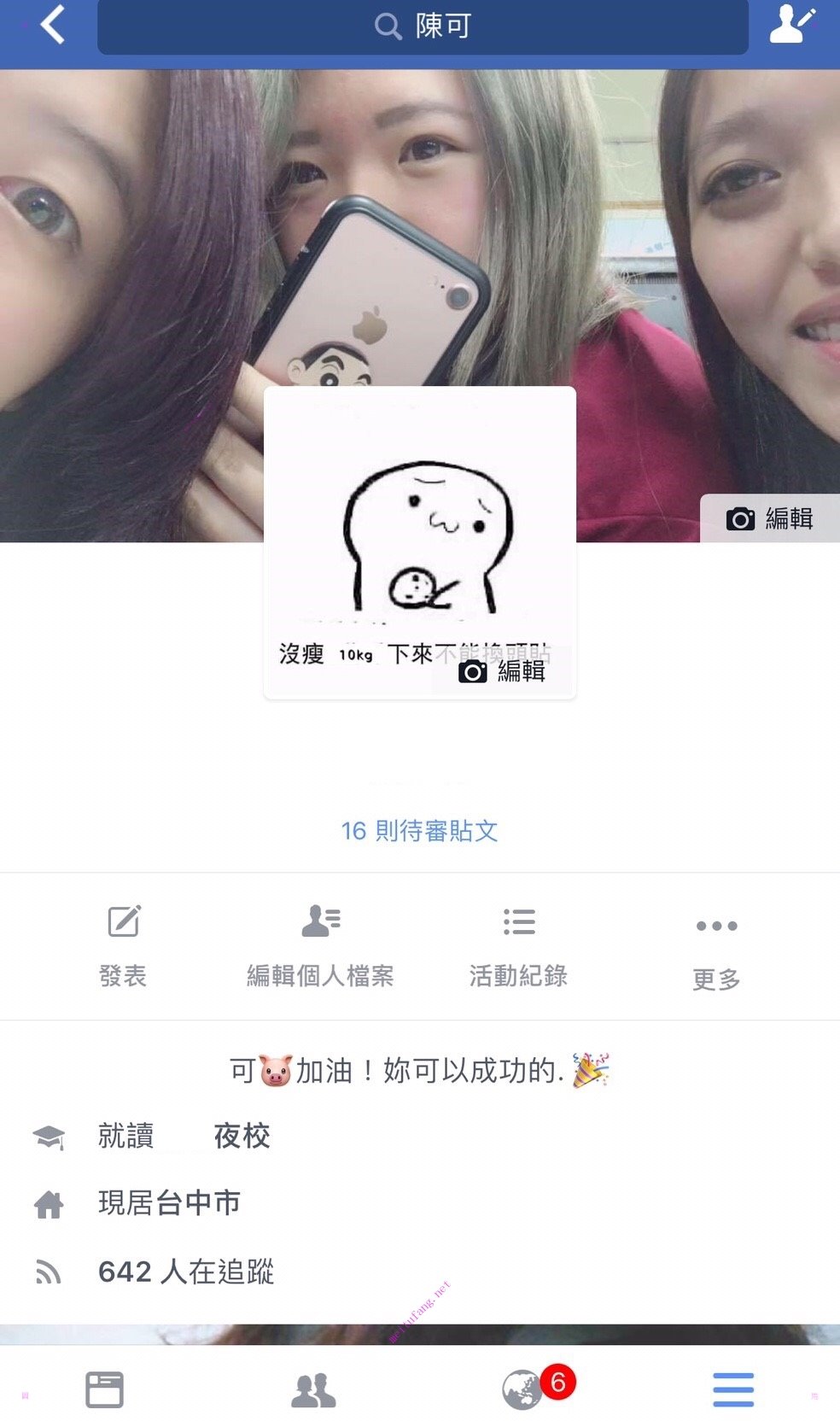
Task: Open the edit-profile person icon at top right
Action: [792, 25]
